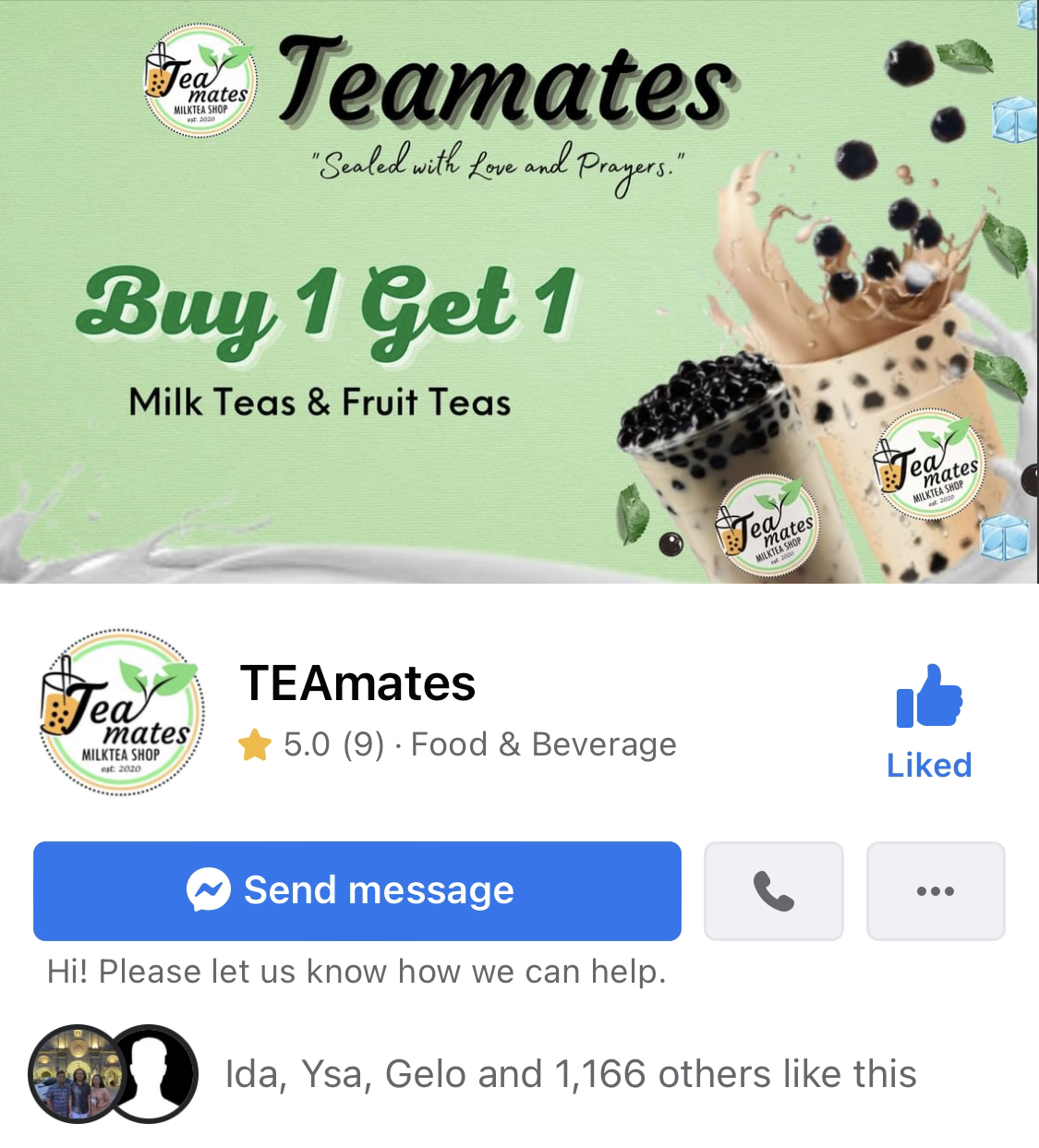Open the Teamates cover photo
The width and height of the screenshot is (1039, 1148).
tap(519, 292)
